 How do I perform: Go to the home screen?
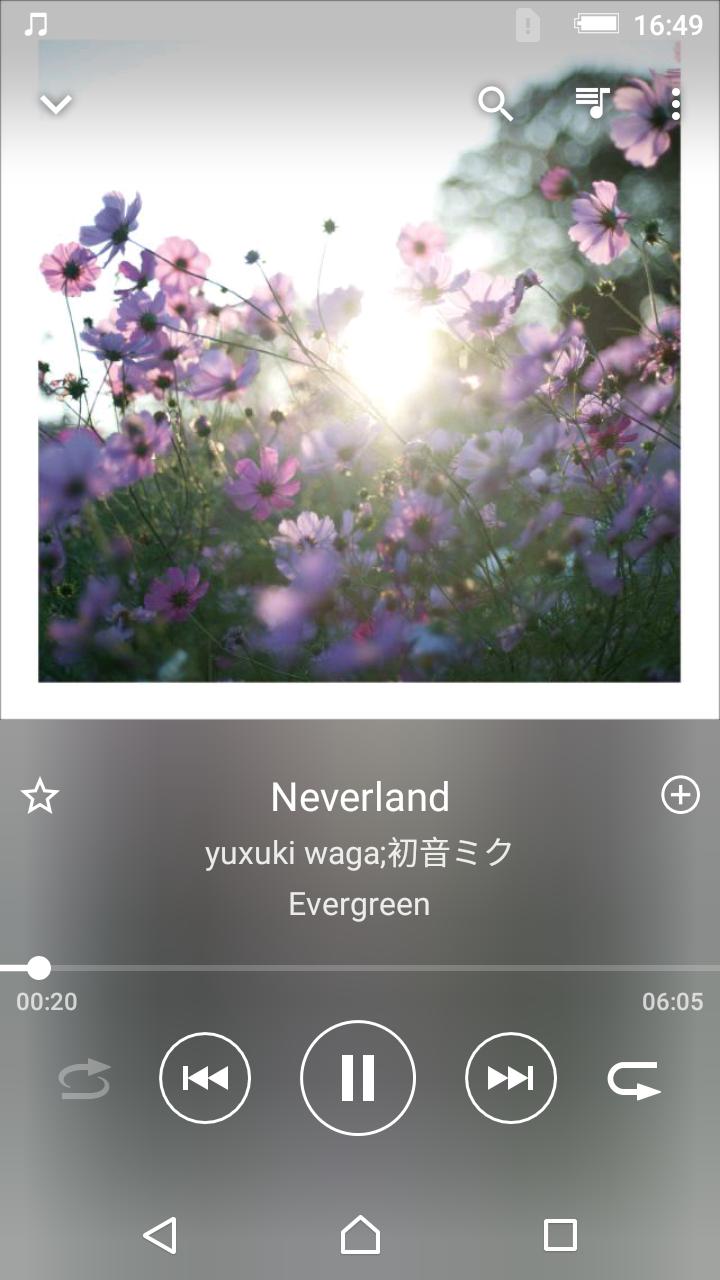tap(360, 1235)
